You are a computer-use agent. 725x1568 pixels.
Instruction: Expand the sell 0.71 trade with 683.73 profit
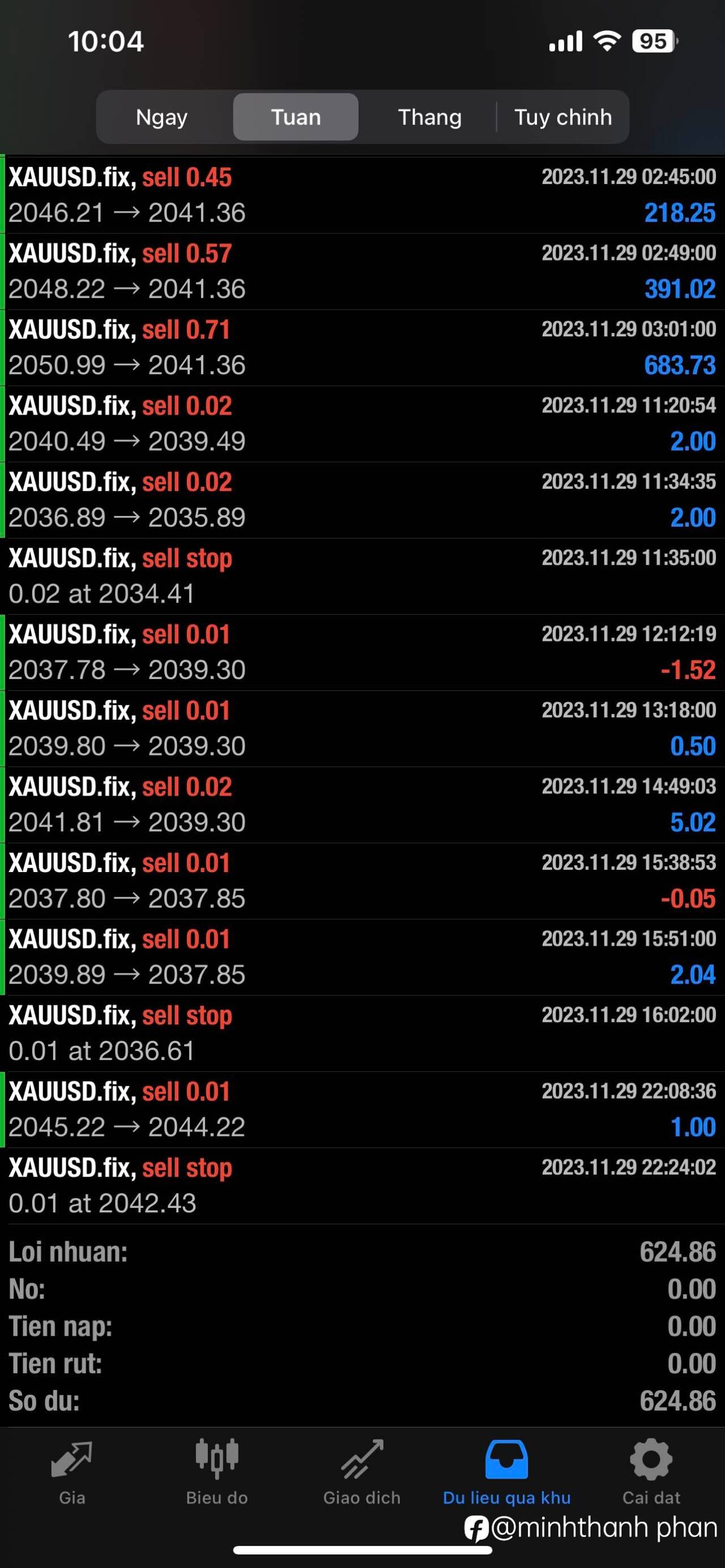click(x=362, y=348)
